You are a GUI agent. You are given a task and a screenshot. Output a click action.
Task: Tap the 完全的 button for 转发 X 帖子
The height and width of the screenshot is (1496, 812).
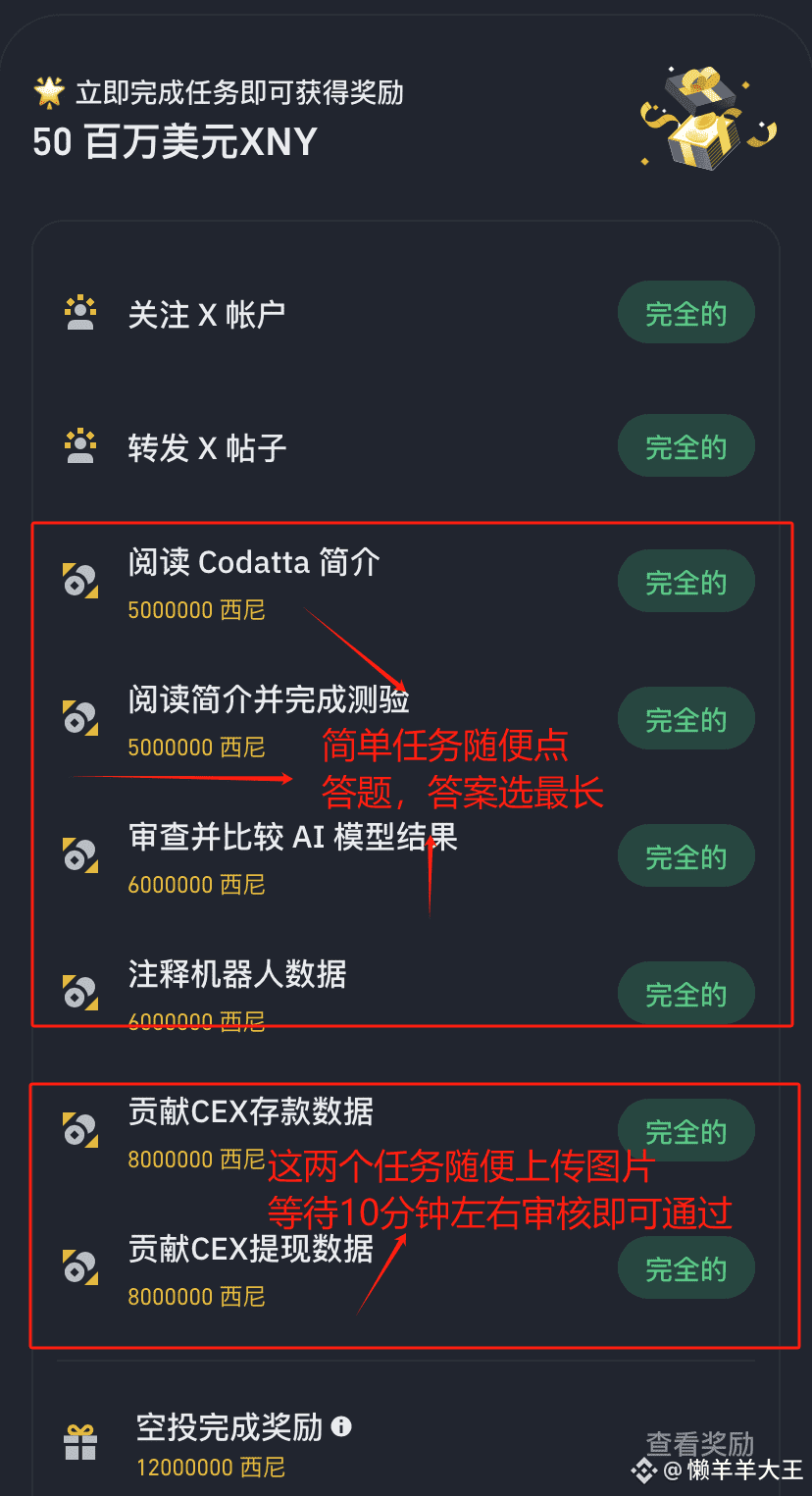[685, 447]
